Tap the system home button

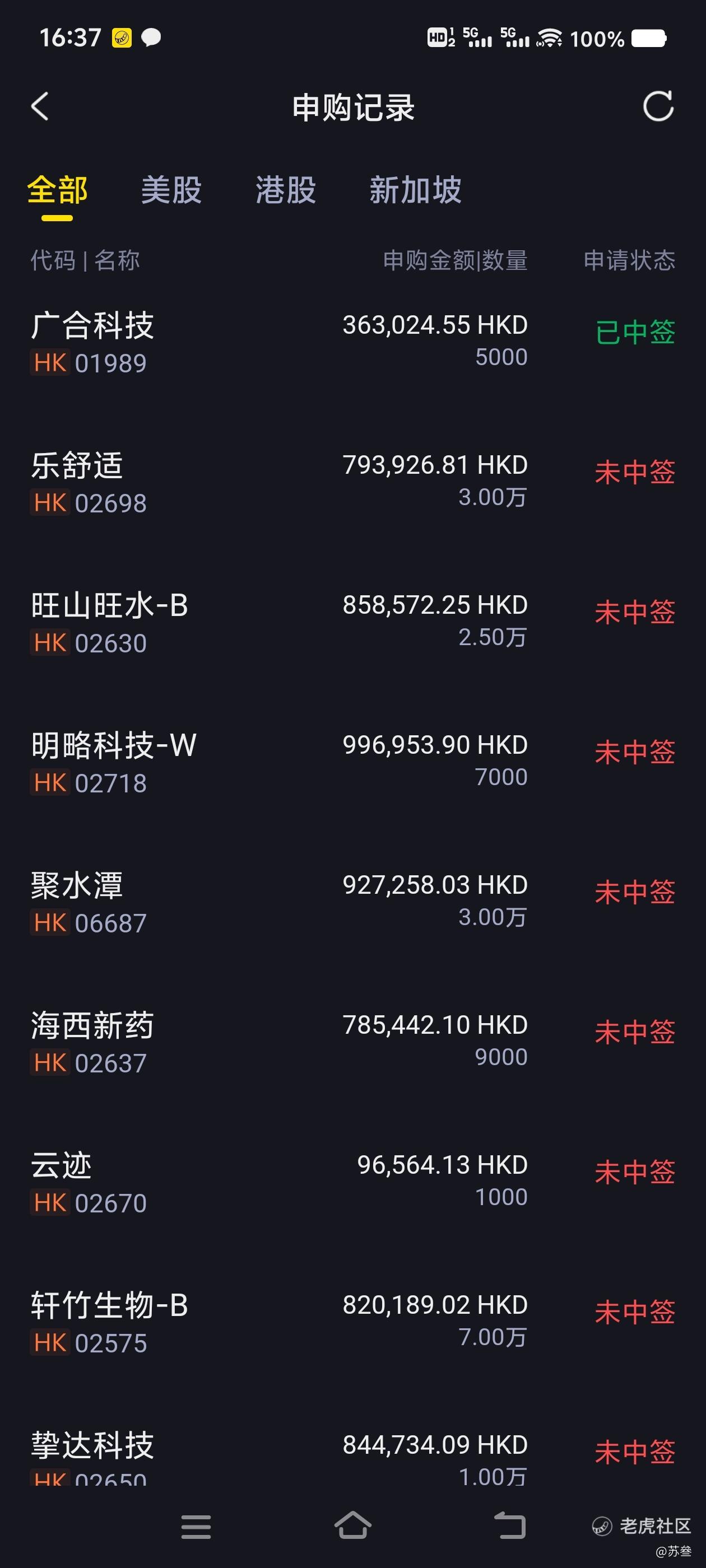point(352,1525)
